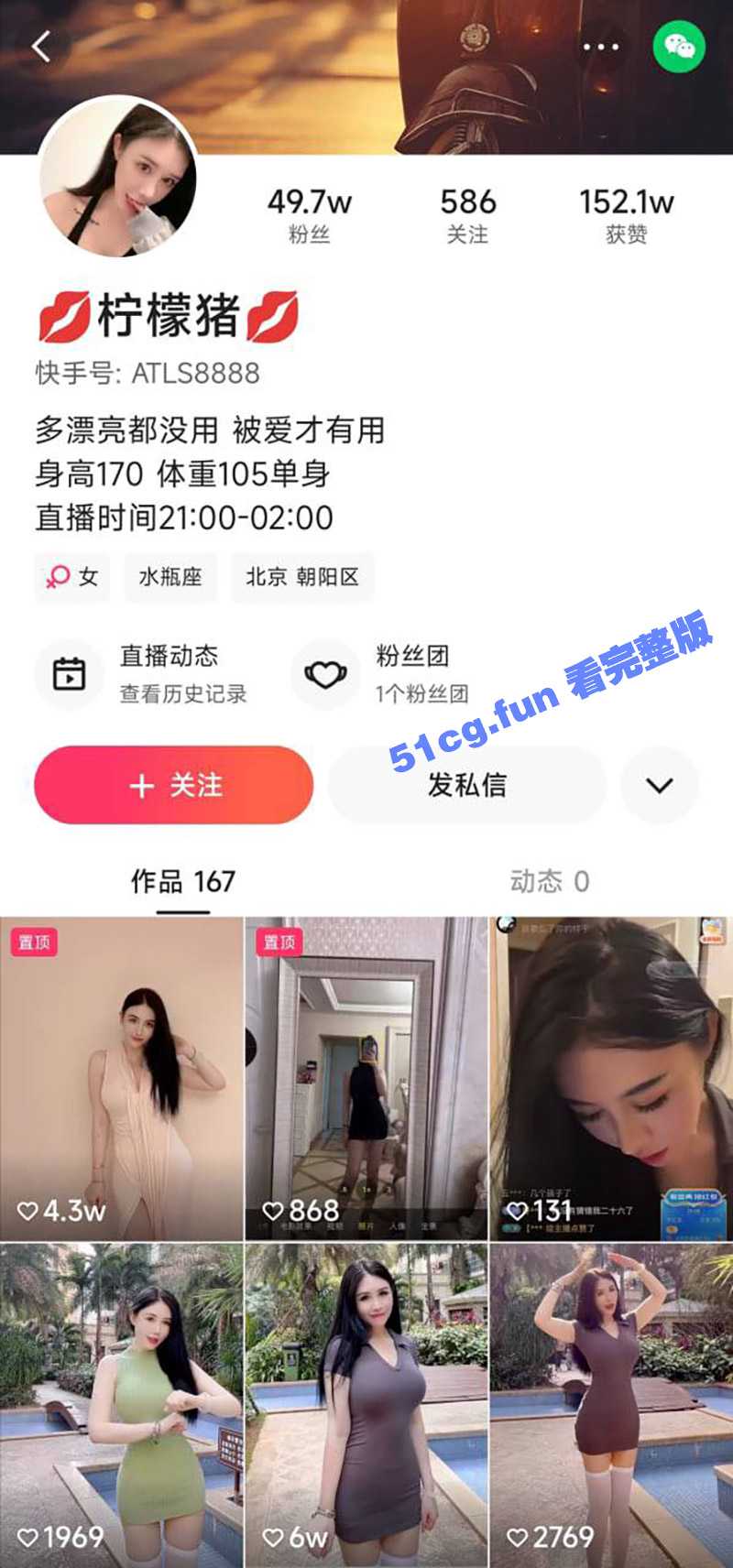Open the video with 6w likes
Viewport: 733px width, 1568px height.
pos(366,1405)
